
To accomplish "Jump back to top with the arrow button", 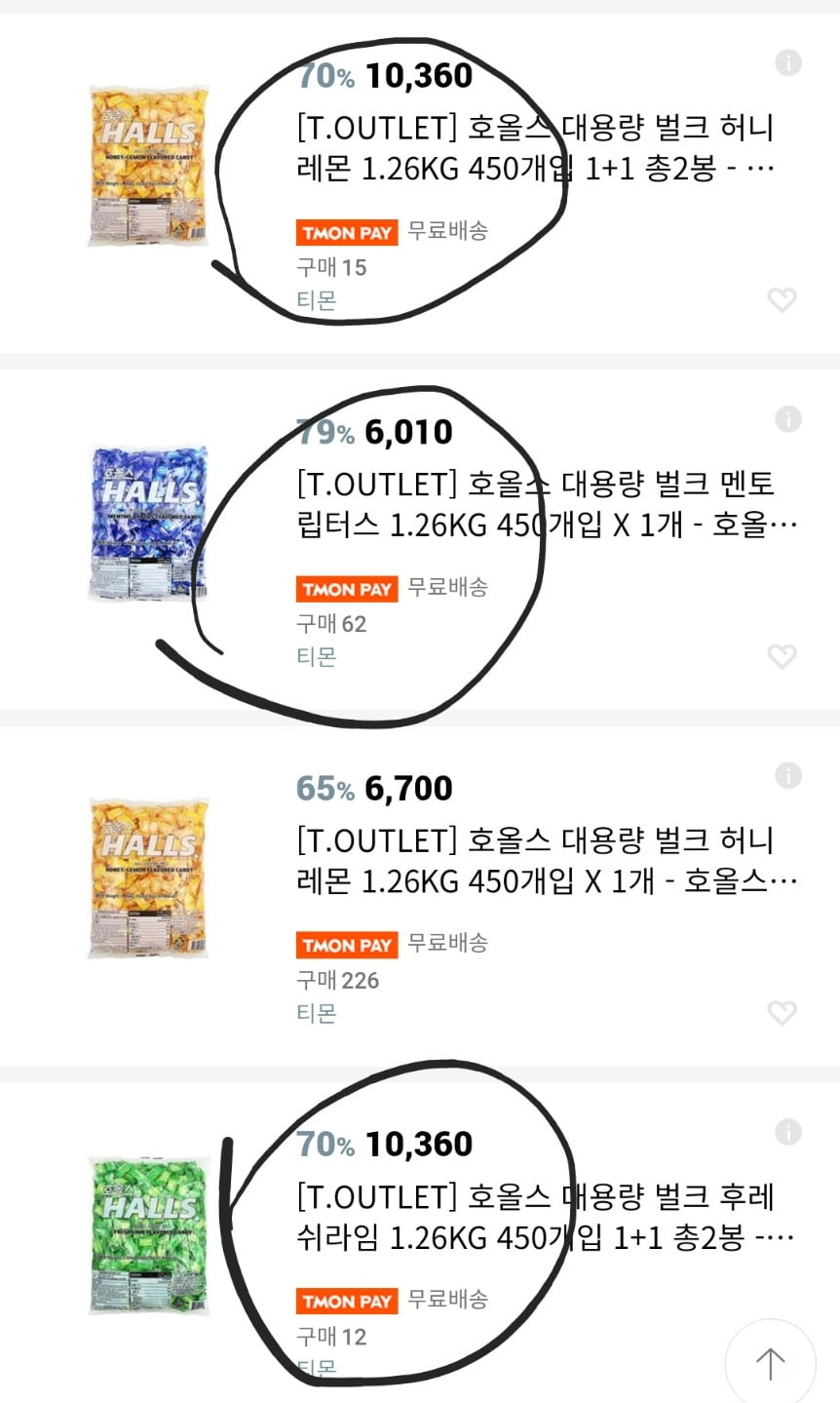I will (x=770, y=1363).
